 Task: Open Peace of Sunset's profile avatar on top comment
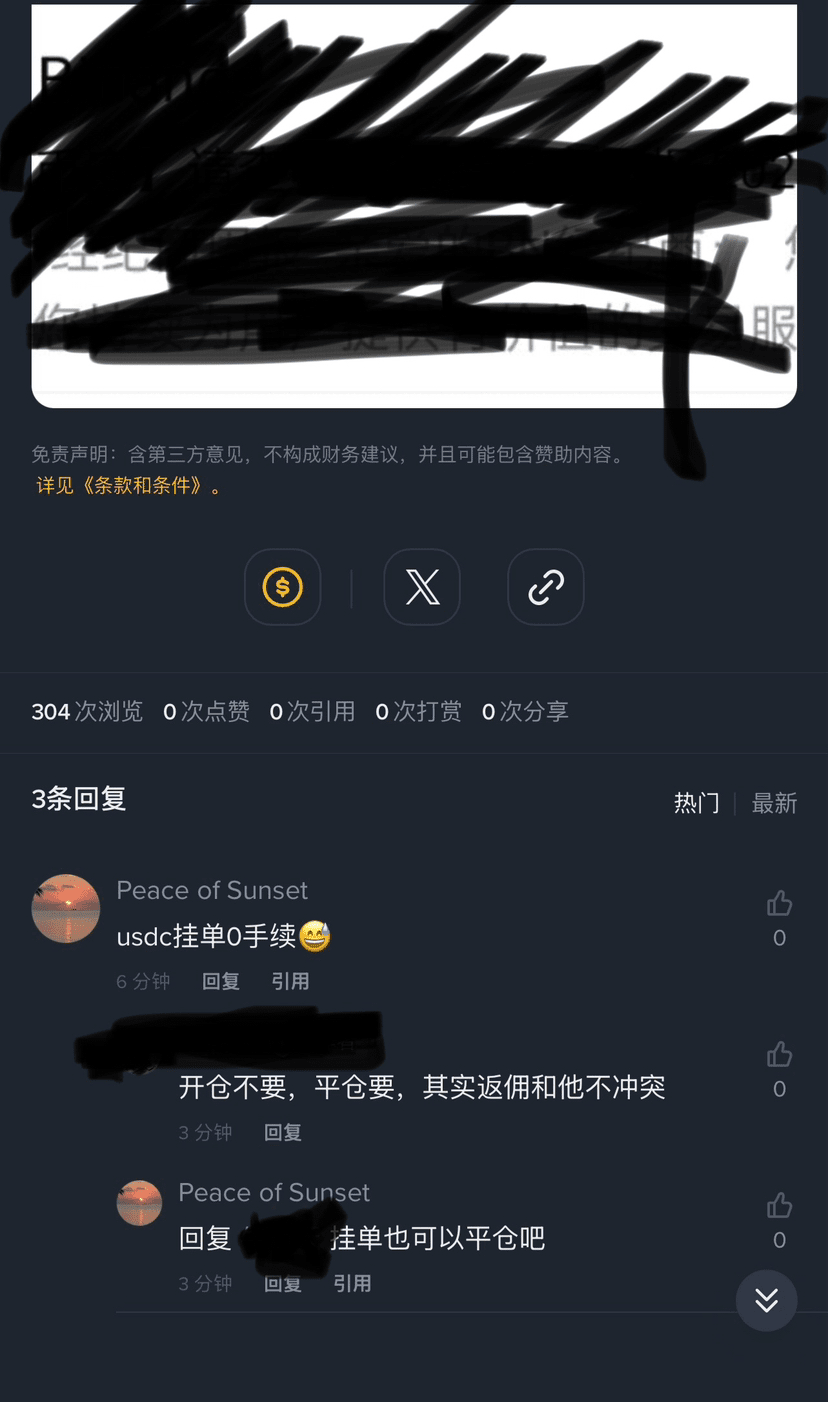point(66,909)
